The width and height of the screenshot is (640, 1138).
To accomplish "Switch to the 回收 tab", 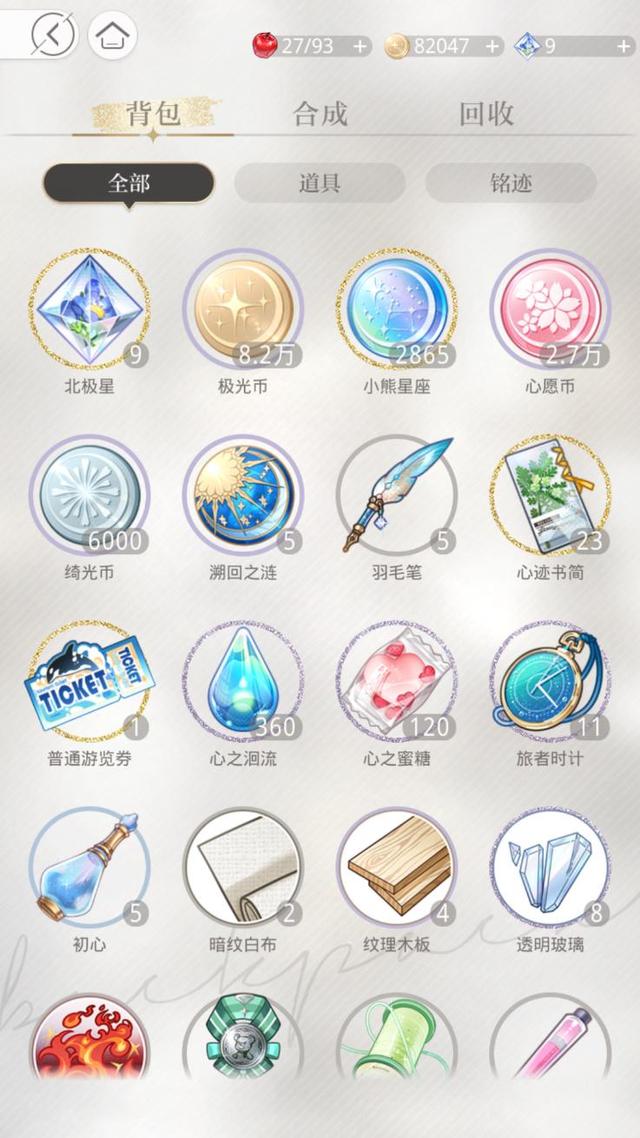I will [486, 114].
